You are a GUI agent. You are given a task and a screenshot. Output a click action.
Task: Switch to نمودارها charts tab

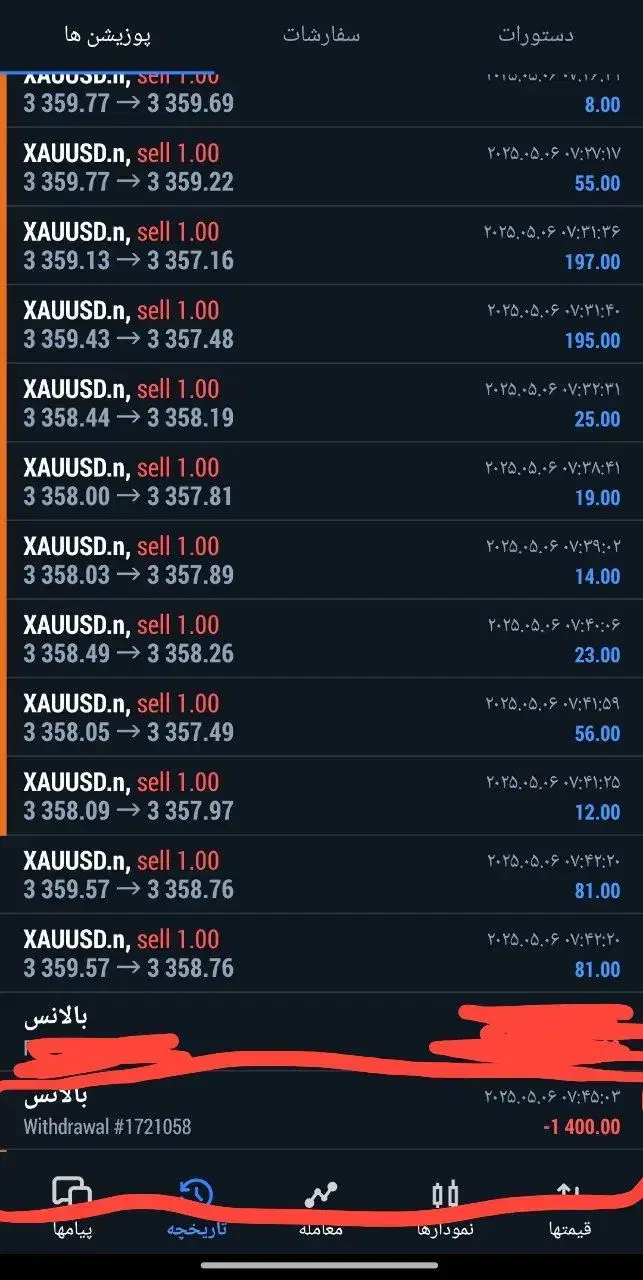coord(446,1208)
